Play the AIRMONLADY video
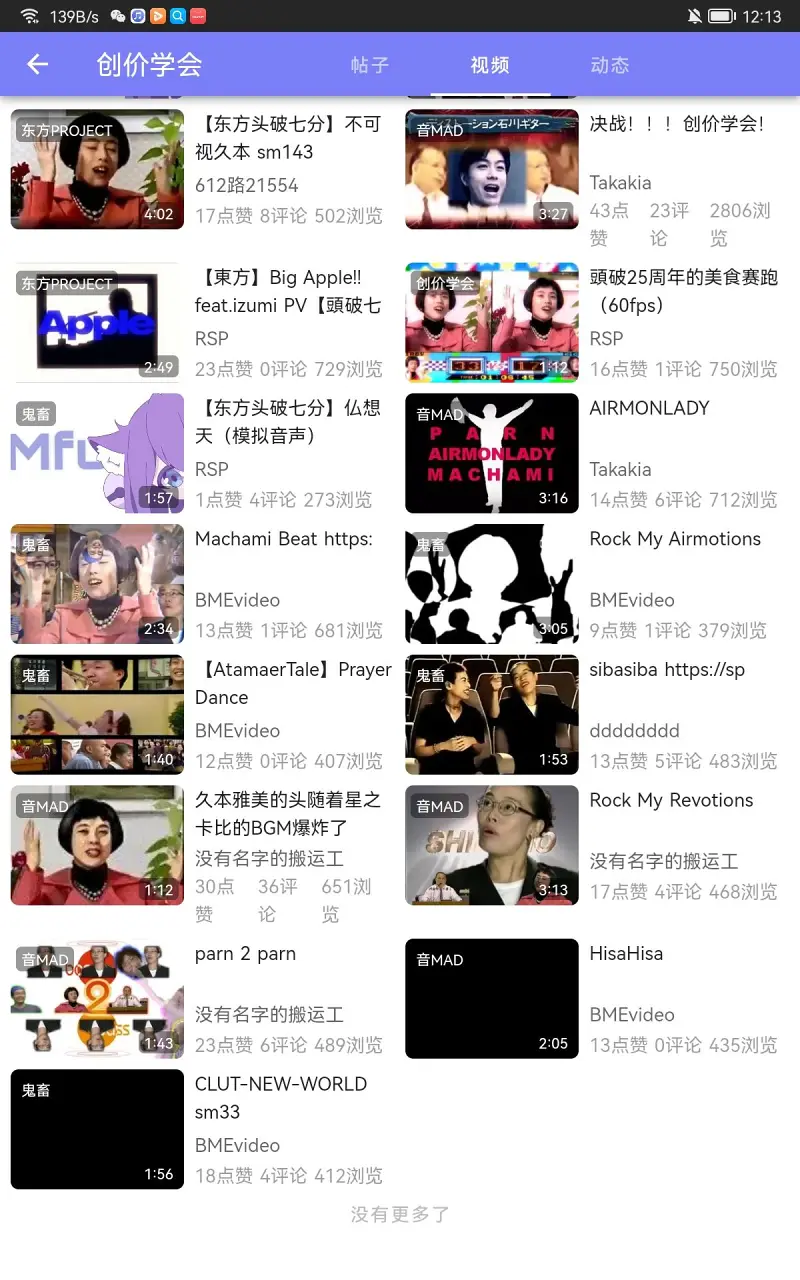800x1280 pixels. pyautogui.click(x=492, y=453)
